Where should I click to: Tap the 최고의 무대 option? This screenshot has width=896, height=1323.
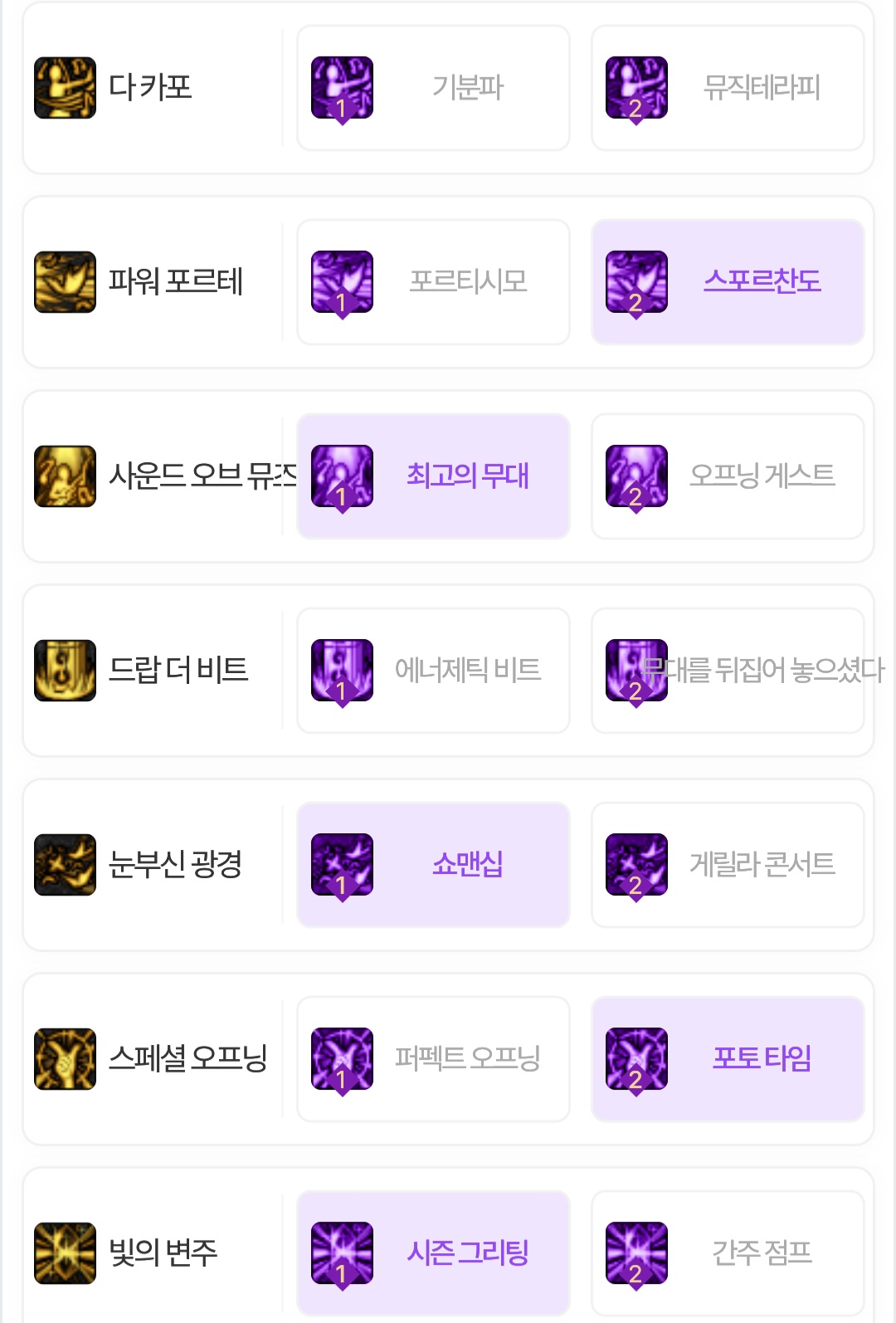[x=433, y=476]
